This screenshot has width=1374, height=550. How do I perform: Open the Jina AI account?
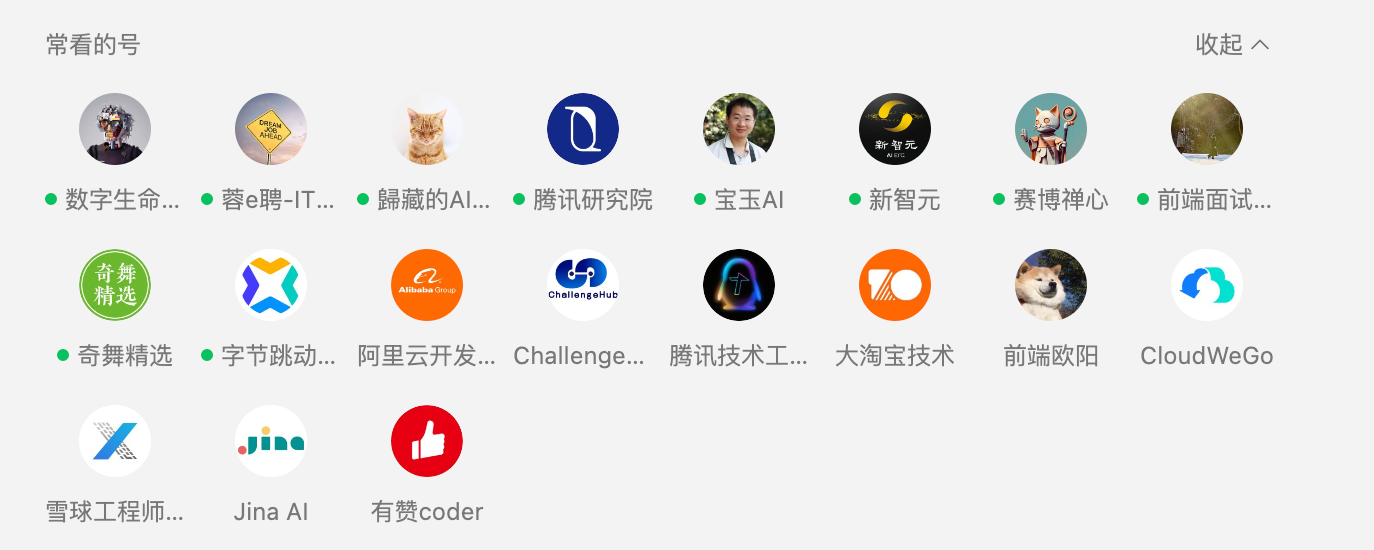(271, 441)
